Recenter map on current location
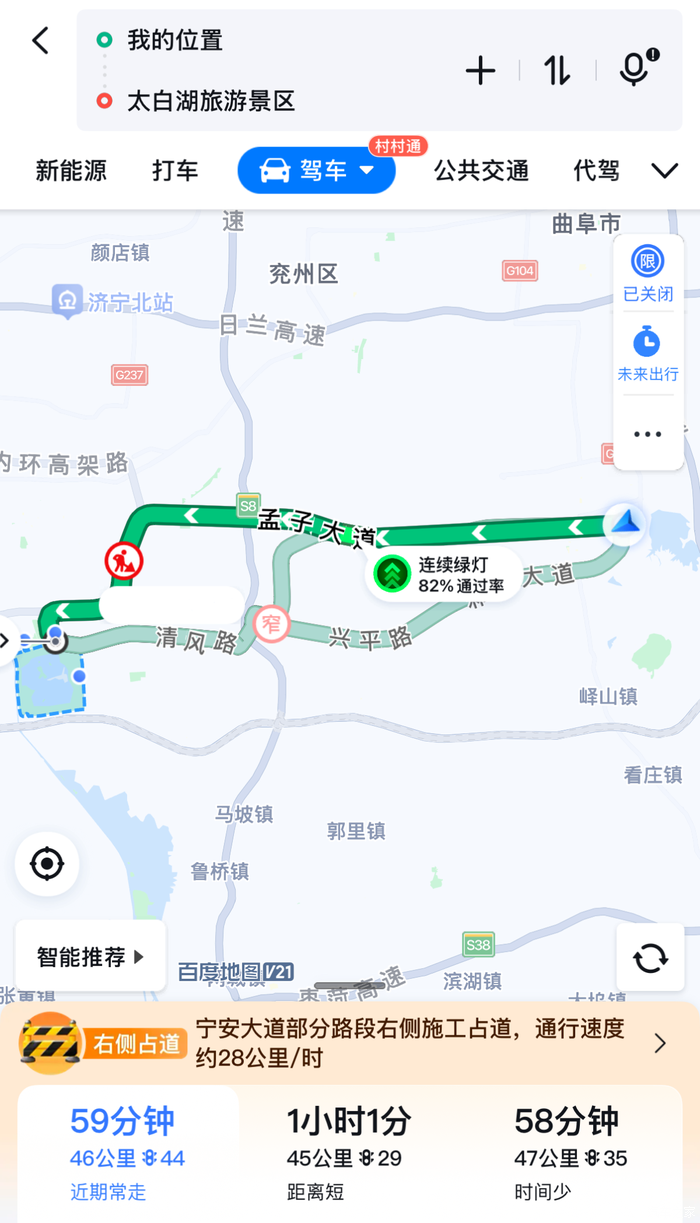This screenshot has width=700, height=1223. (x=47, y=863)
